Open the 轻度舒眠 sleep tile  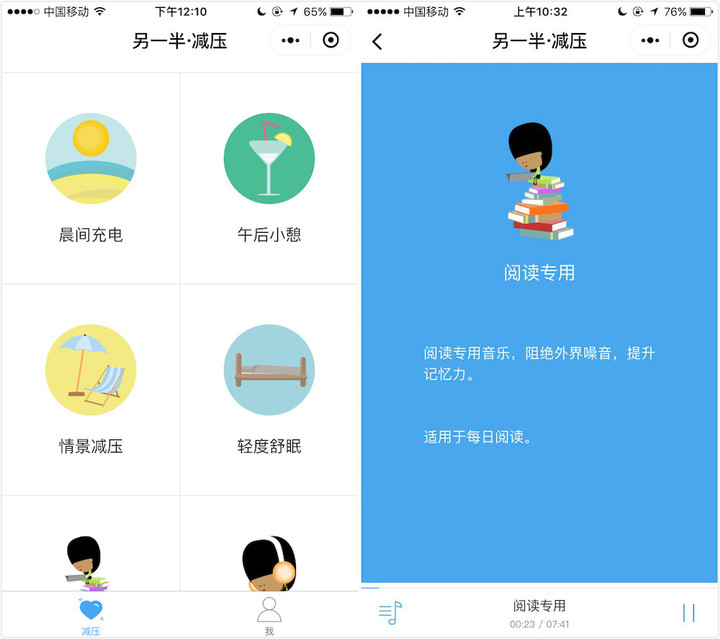[x=269, y=389]
